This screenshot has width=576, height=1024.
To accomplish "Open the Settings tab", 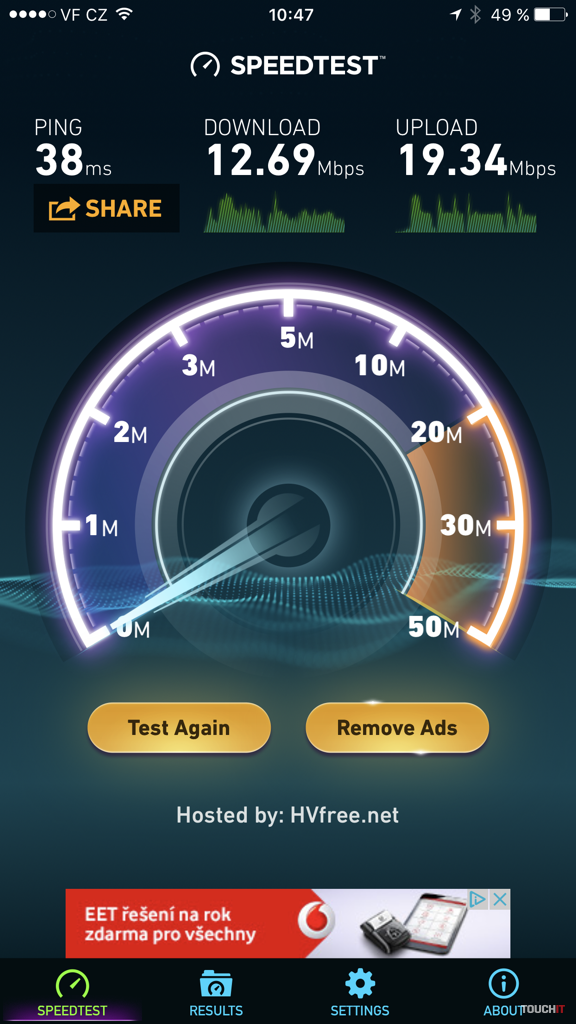I will 360,993.
